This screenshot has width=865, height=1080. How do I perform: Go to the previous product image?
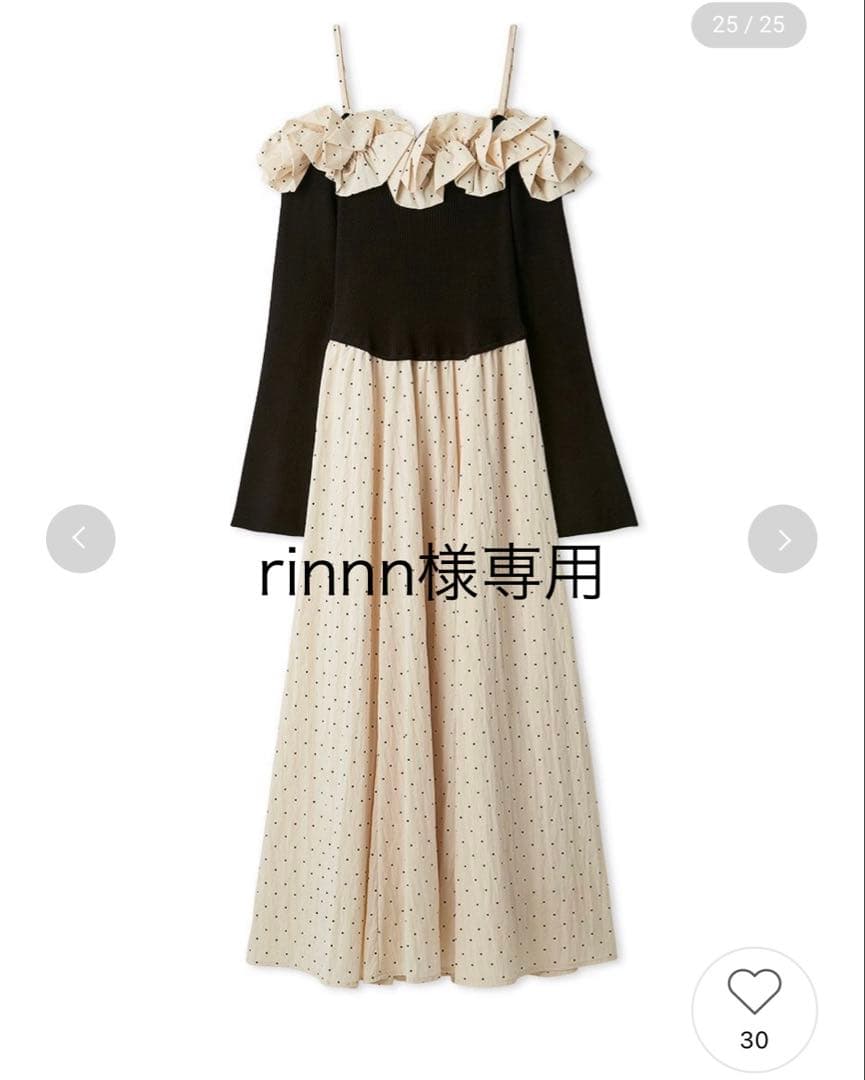point(80,539)
